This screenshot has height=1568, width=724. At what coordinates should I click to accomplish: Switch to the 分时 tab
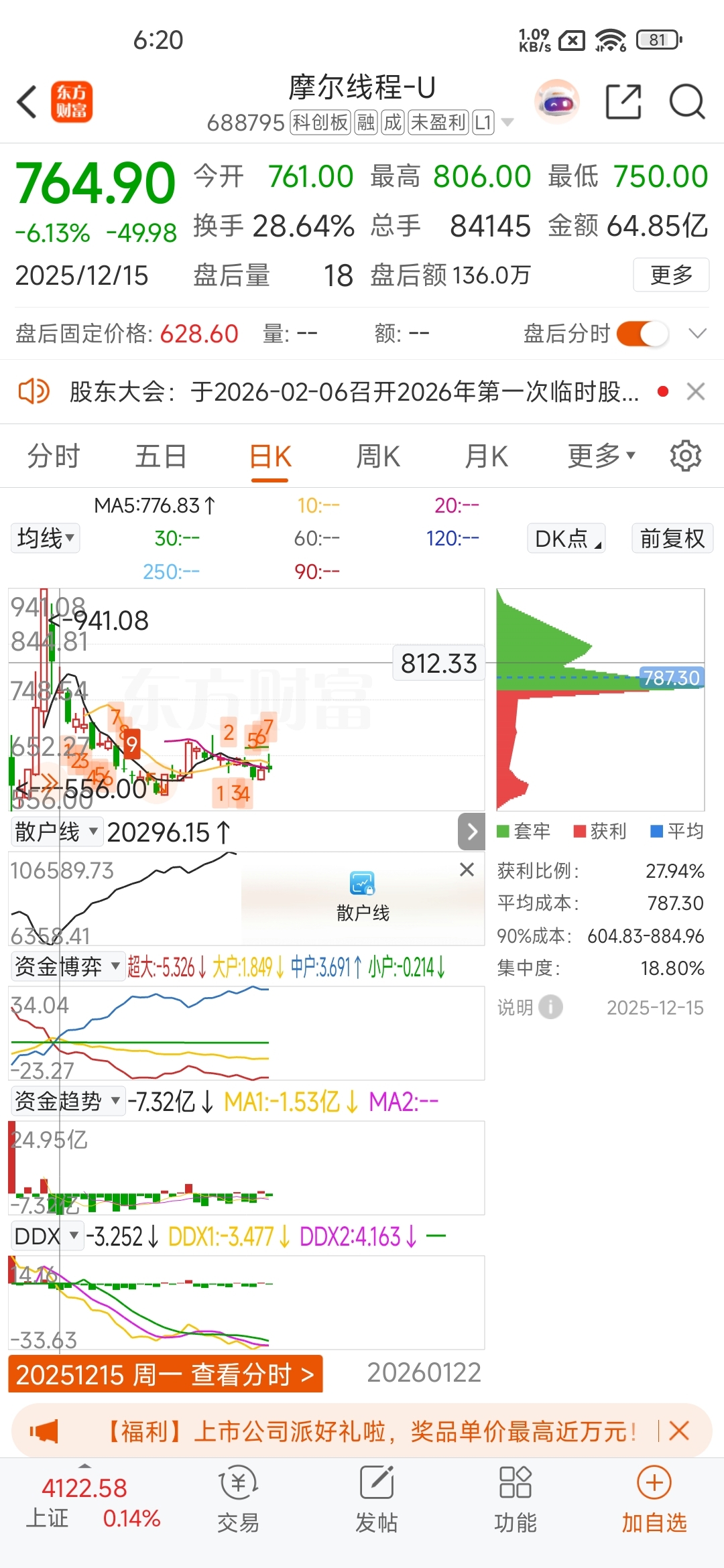[53, 455]
